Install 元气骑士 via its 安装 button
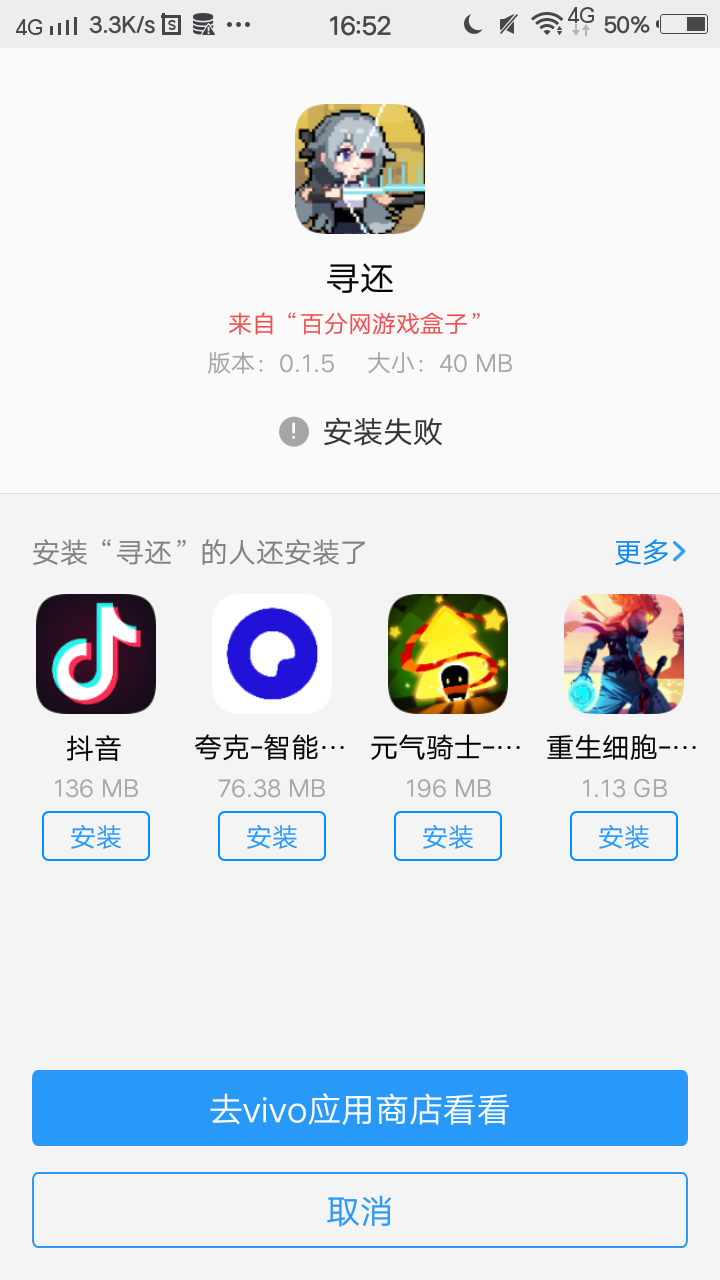720x1280 pixels. point(447,836)
